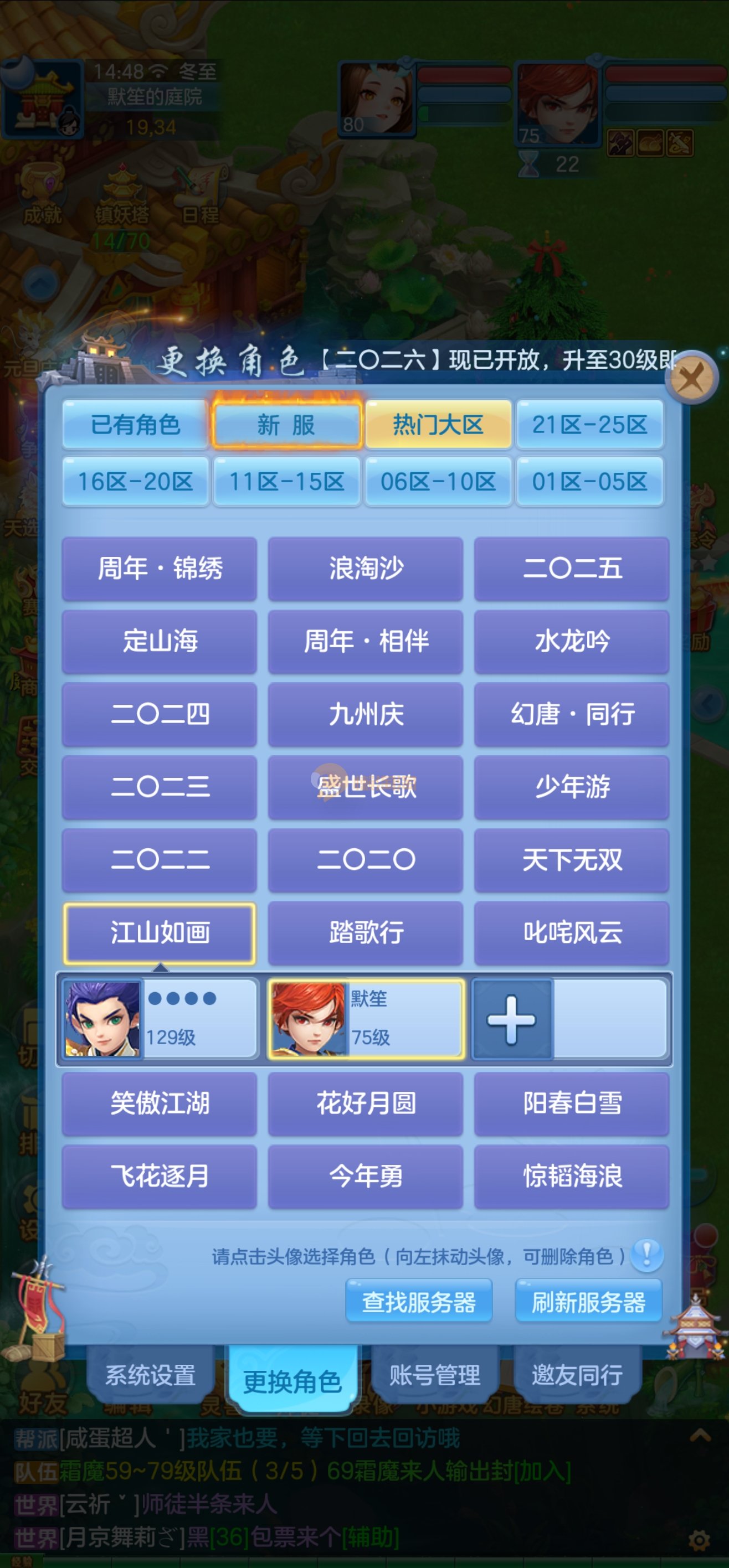Show the 21区-25区 server range
The image size is (729, 1568).
[589, 424]
